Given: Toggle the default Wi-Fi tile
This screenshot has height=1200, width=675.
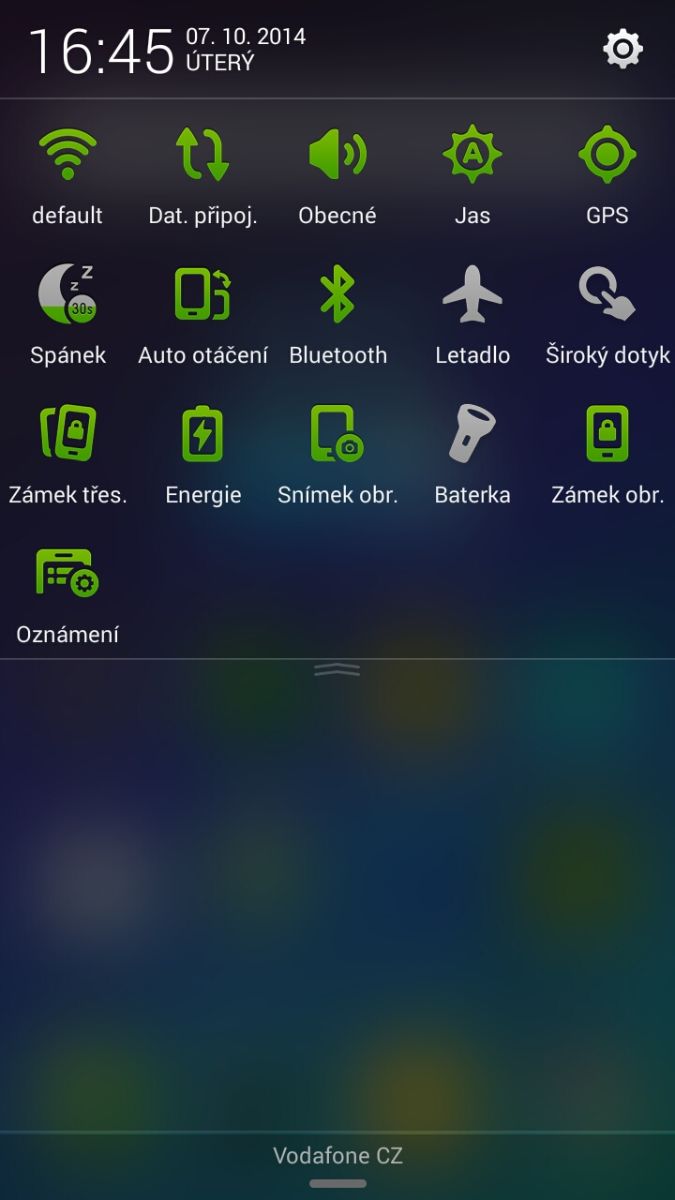Looking at the screenshot, I should [x=67, y=156].
